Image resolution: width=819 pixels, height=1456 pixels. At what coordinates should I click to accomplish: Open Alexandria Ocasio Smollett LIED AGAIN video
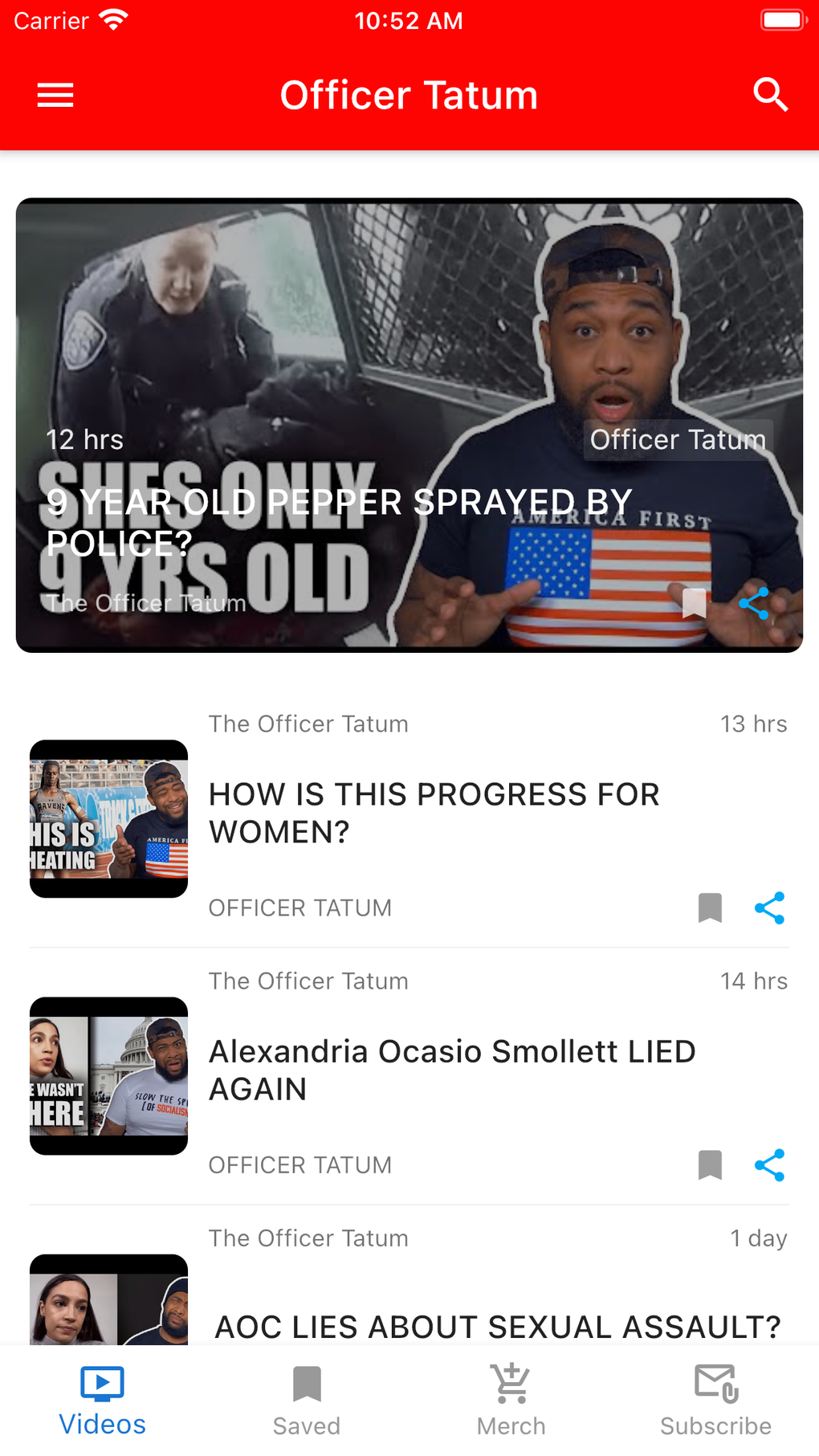(451, 1070)
